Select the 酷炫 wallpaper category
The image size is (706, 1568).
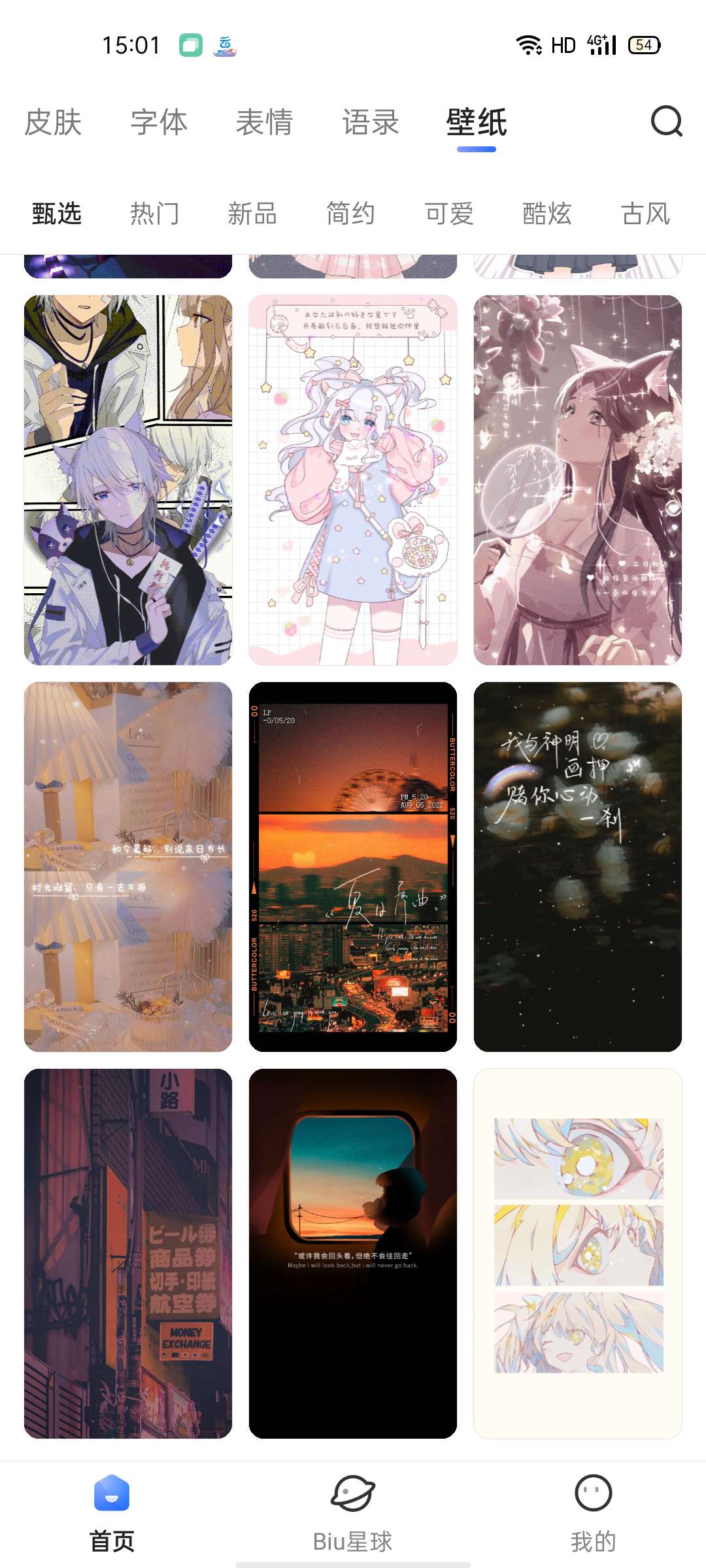pyautogui.click(x=547, y=214)
